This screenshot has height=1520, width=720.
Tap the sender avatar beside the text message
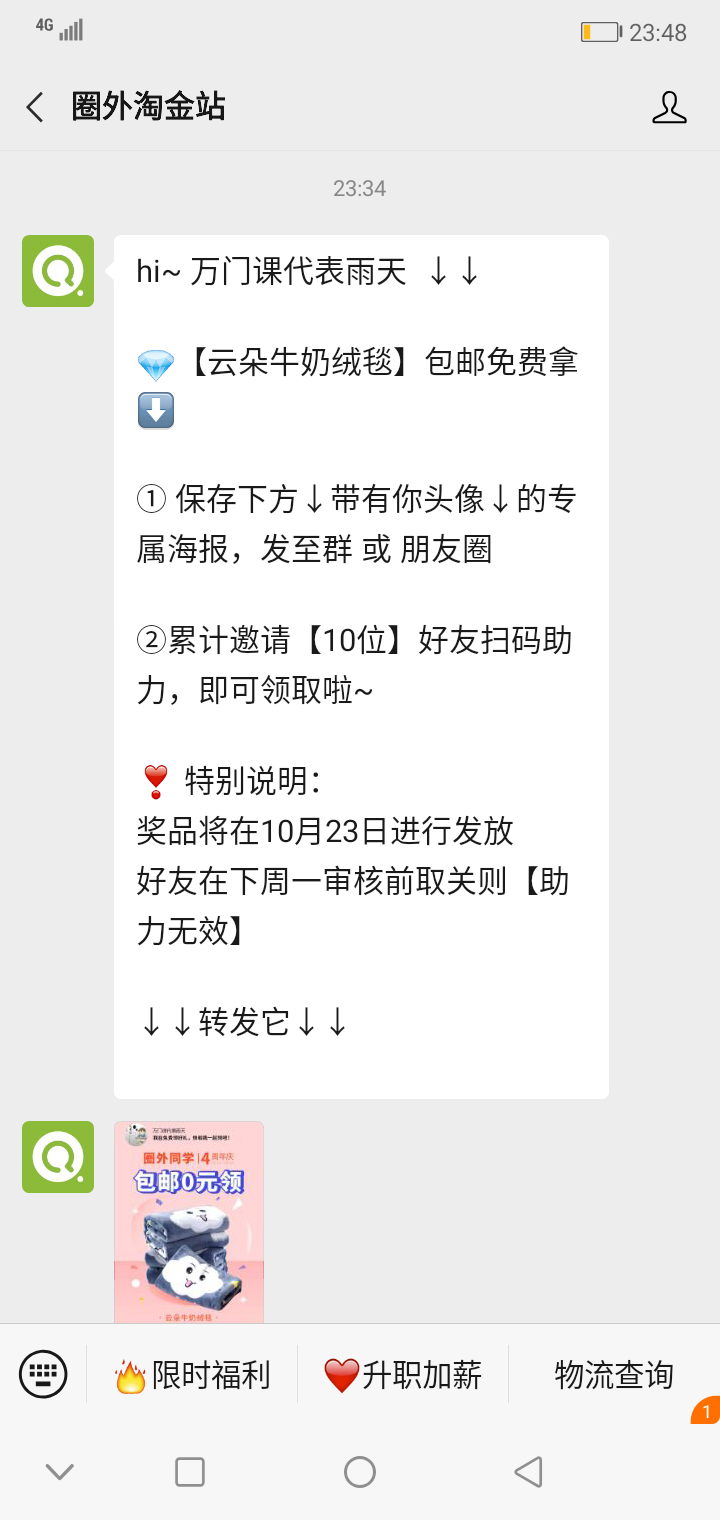click(58, 271)
